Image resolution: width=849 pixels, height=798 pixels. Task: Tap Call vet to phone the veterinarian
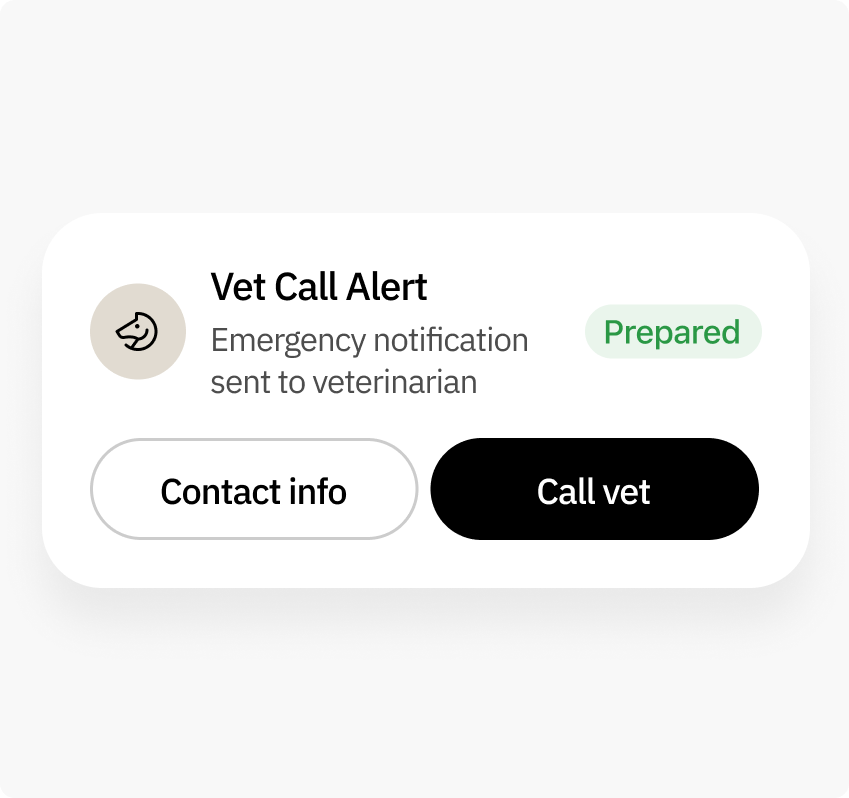(595, 489)
